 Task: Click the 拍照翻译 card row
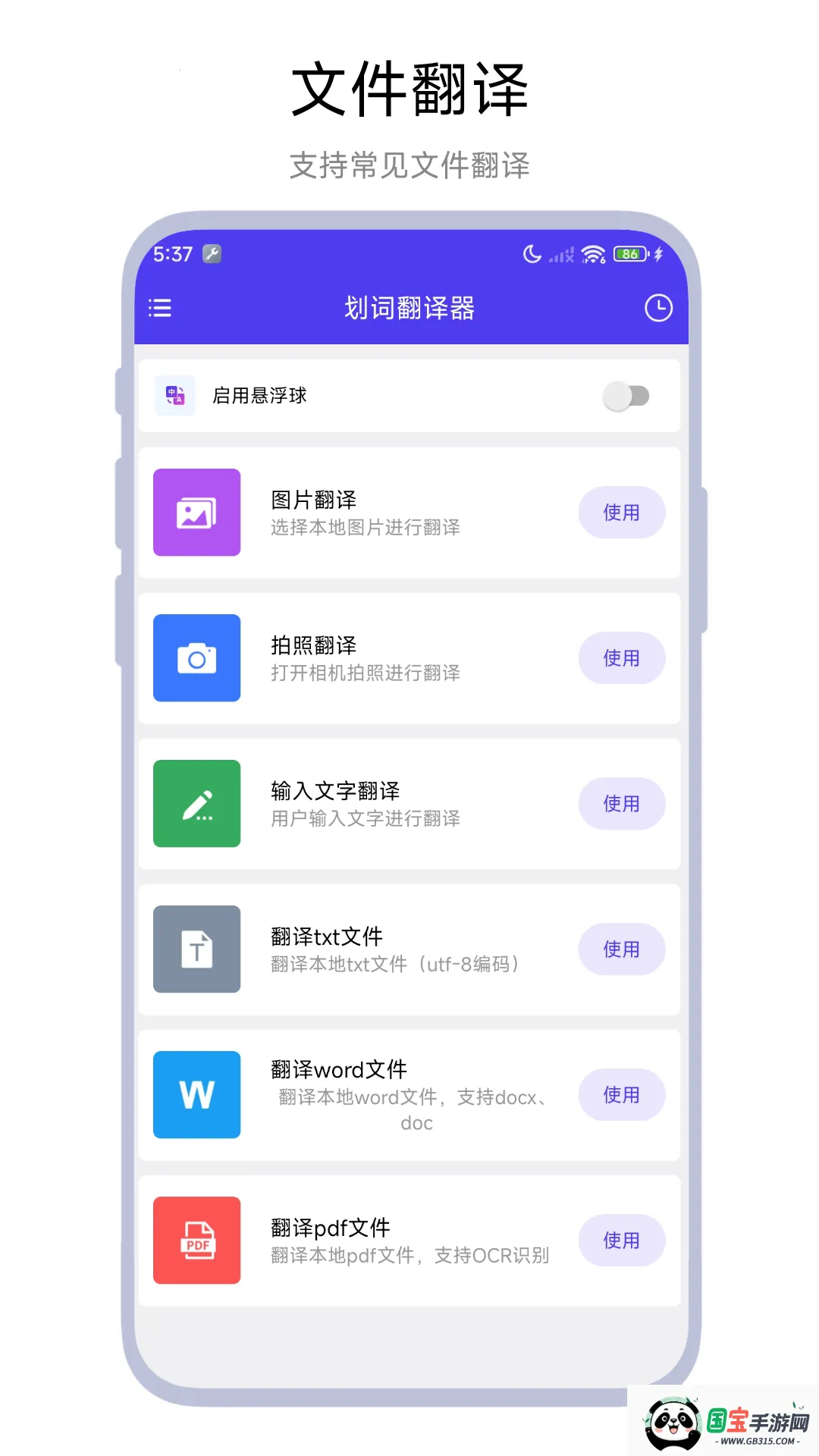click(x=409, y=658)
